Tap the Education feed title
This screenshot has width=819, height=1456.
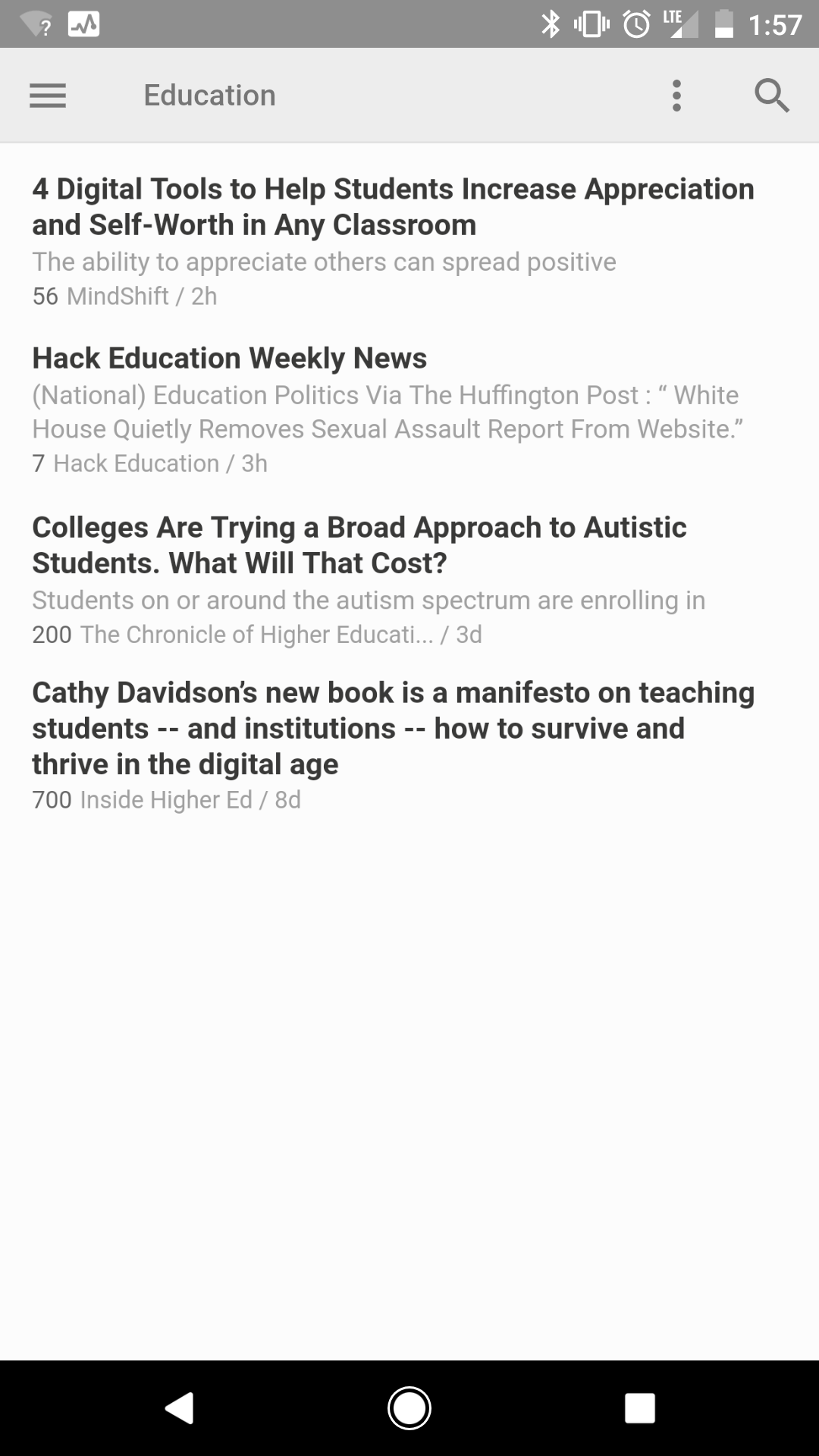pos(209,95)
